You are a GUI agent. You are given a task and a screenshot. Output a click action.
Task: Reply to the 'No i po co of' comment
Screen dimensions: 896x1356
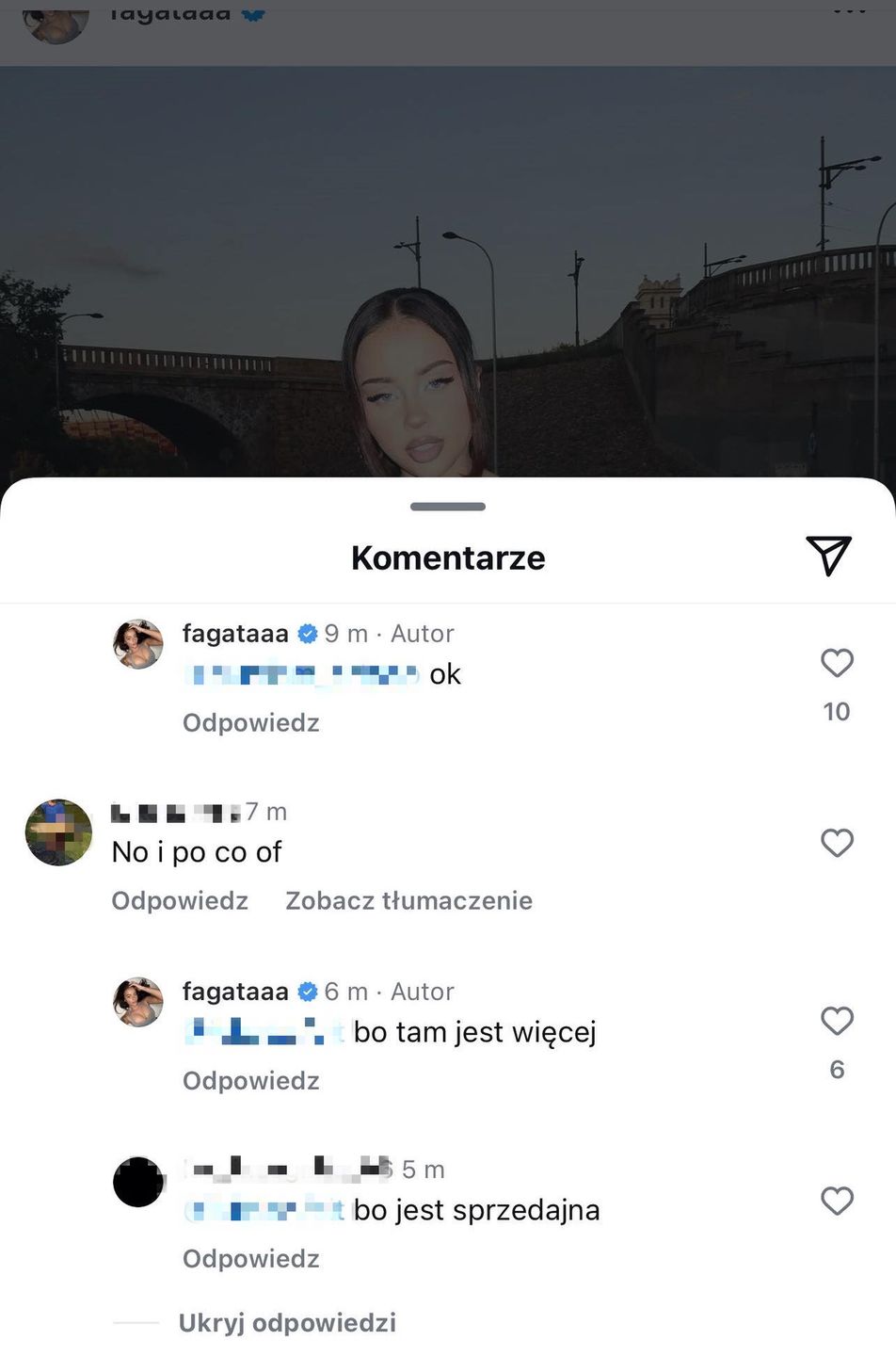(x=180, y=900)
